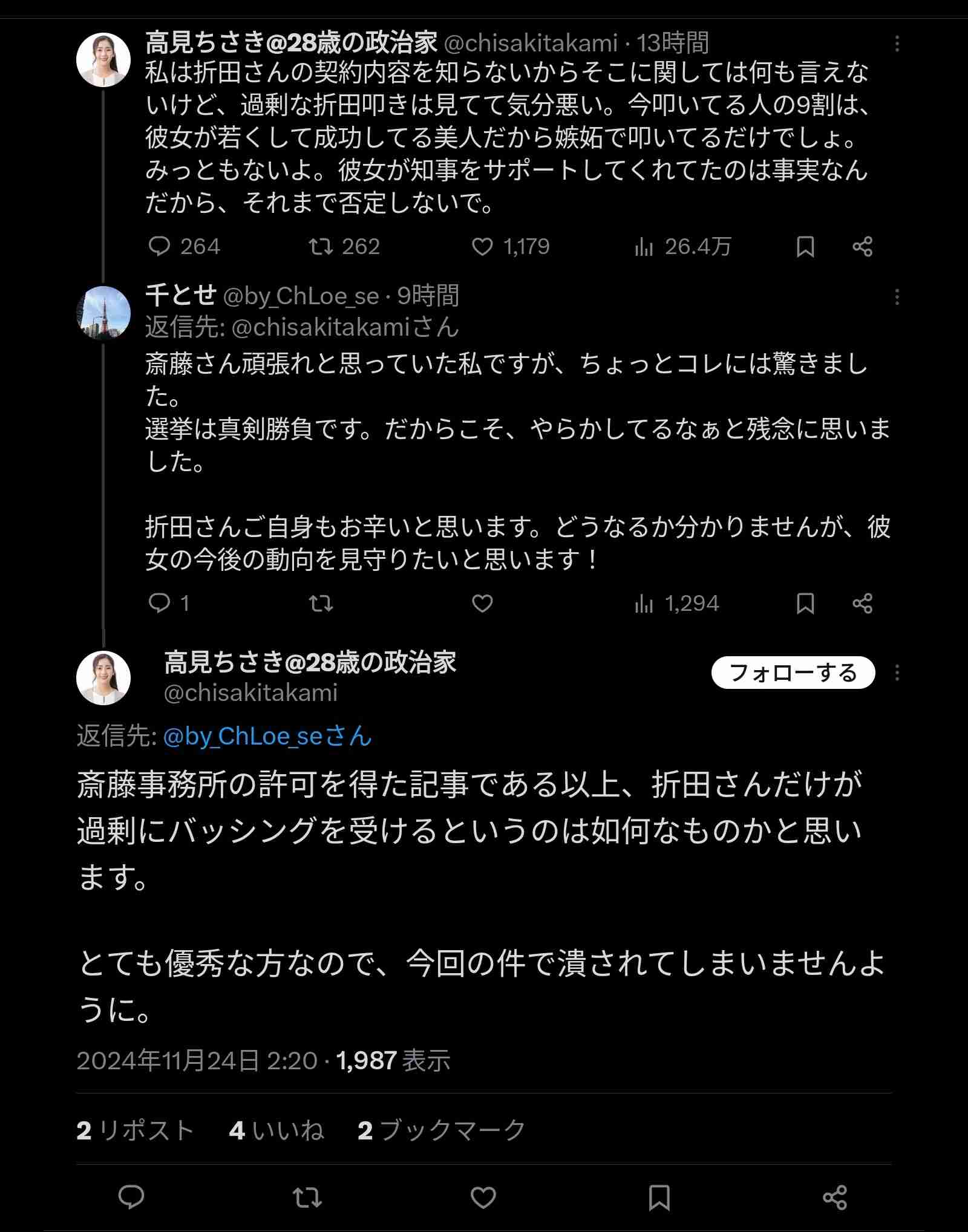Open overflow menu on the 13時間 post
The image size is (968, 1232).
click(897, 44)
